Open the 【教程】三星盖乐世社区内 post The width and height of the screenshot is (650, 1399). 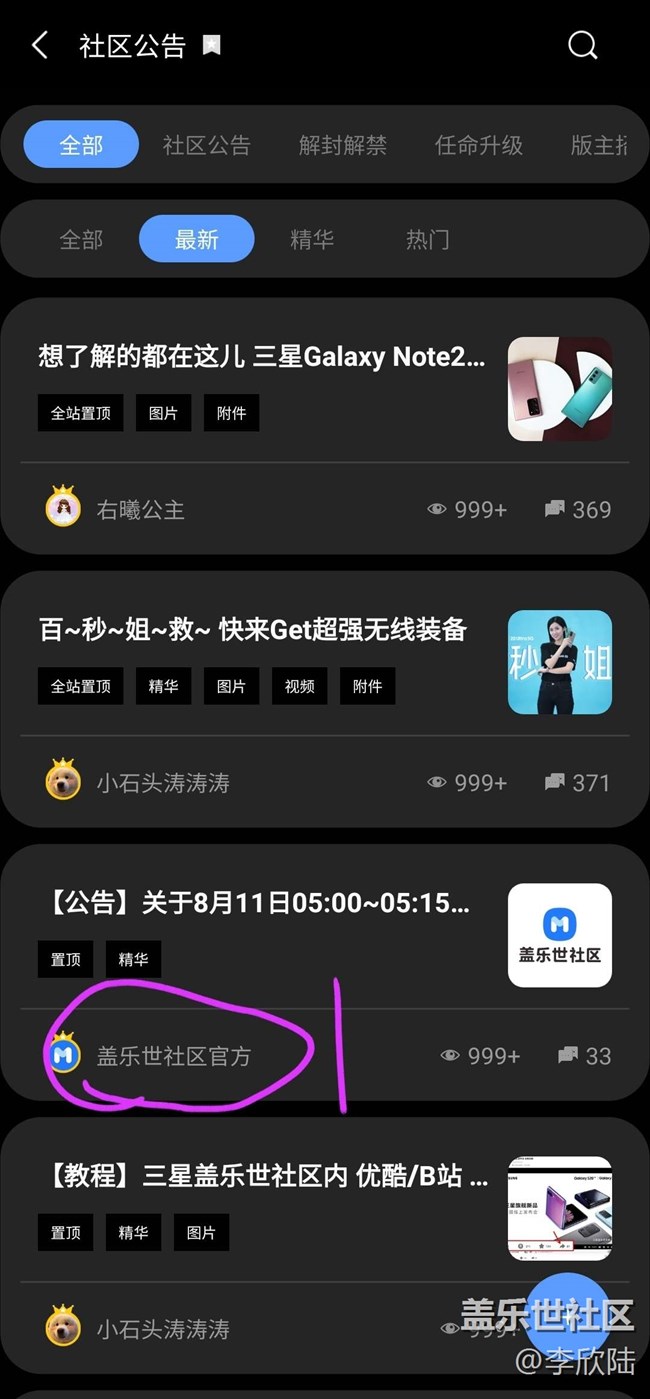click(x=264, y=1177)
